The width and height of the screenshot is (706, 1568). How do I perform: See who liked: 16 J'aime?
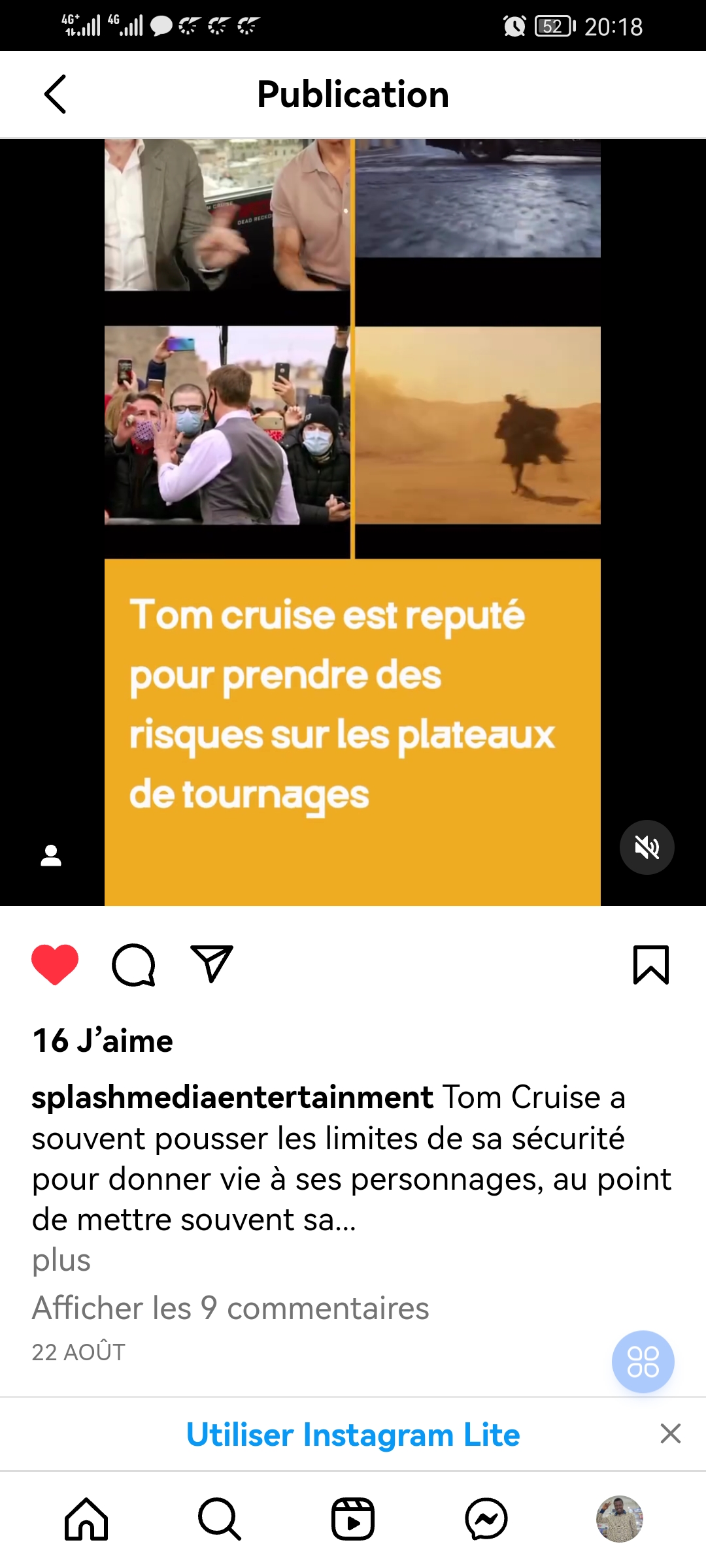(103, 1041)
